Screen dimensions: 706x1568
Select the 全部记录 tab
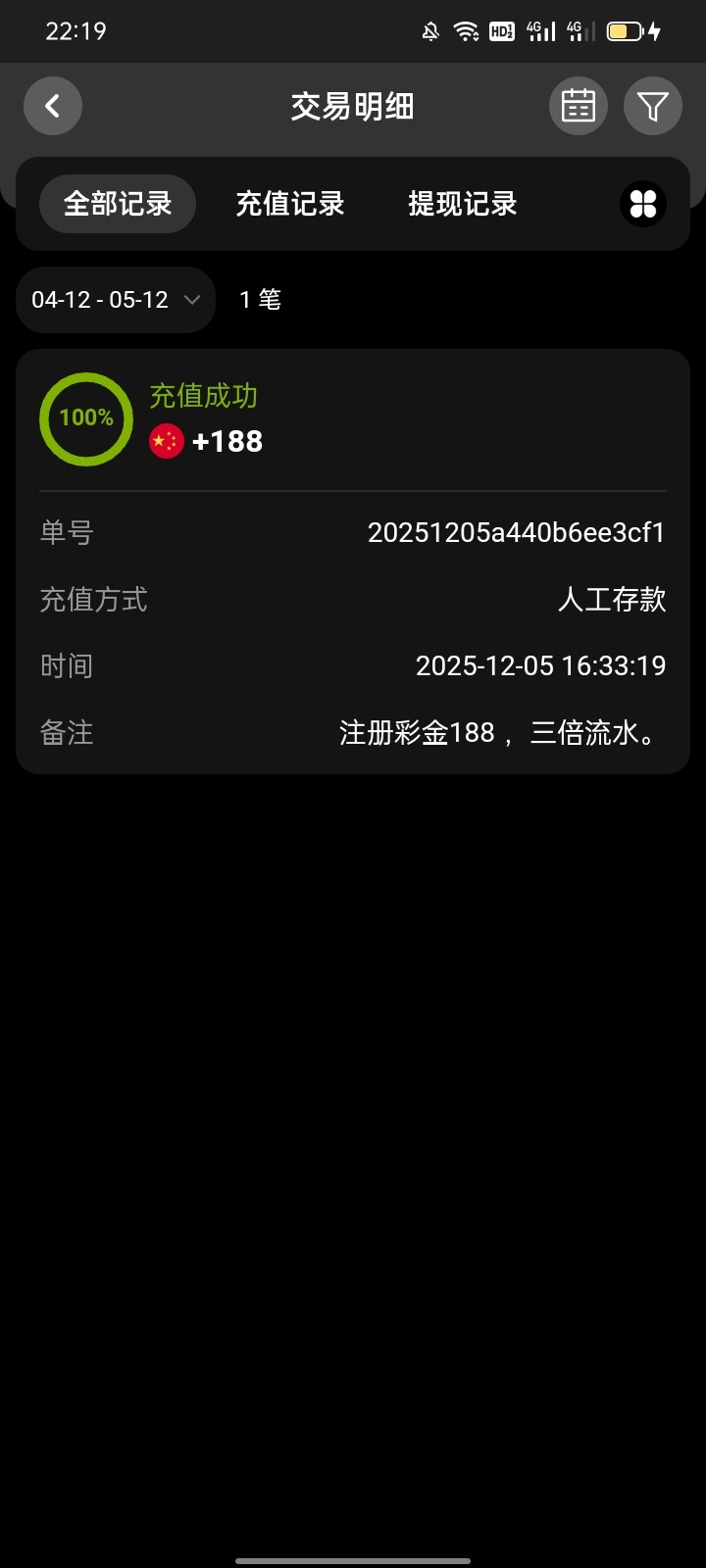point(117,204)
